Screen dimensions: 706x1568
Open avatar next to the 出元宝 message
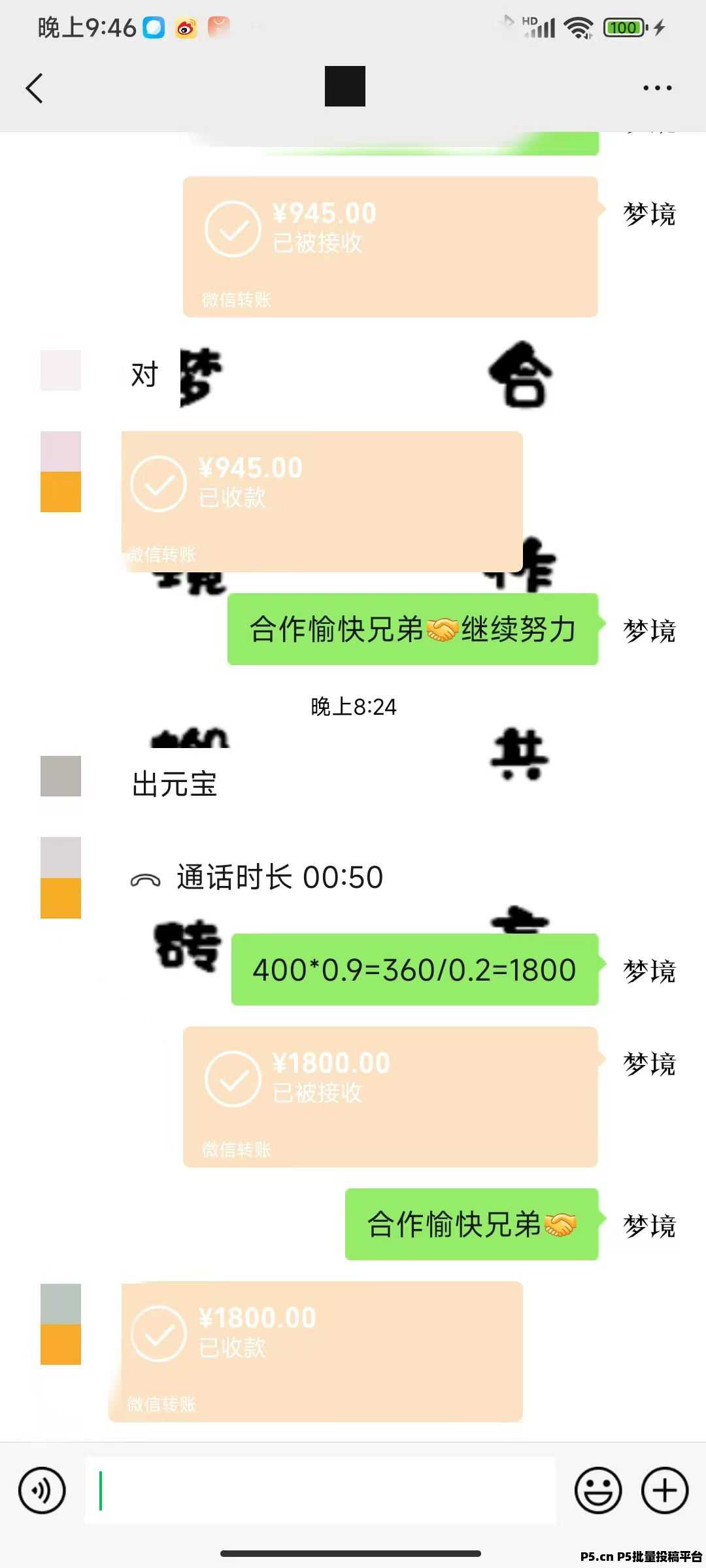[61, 776]
